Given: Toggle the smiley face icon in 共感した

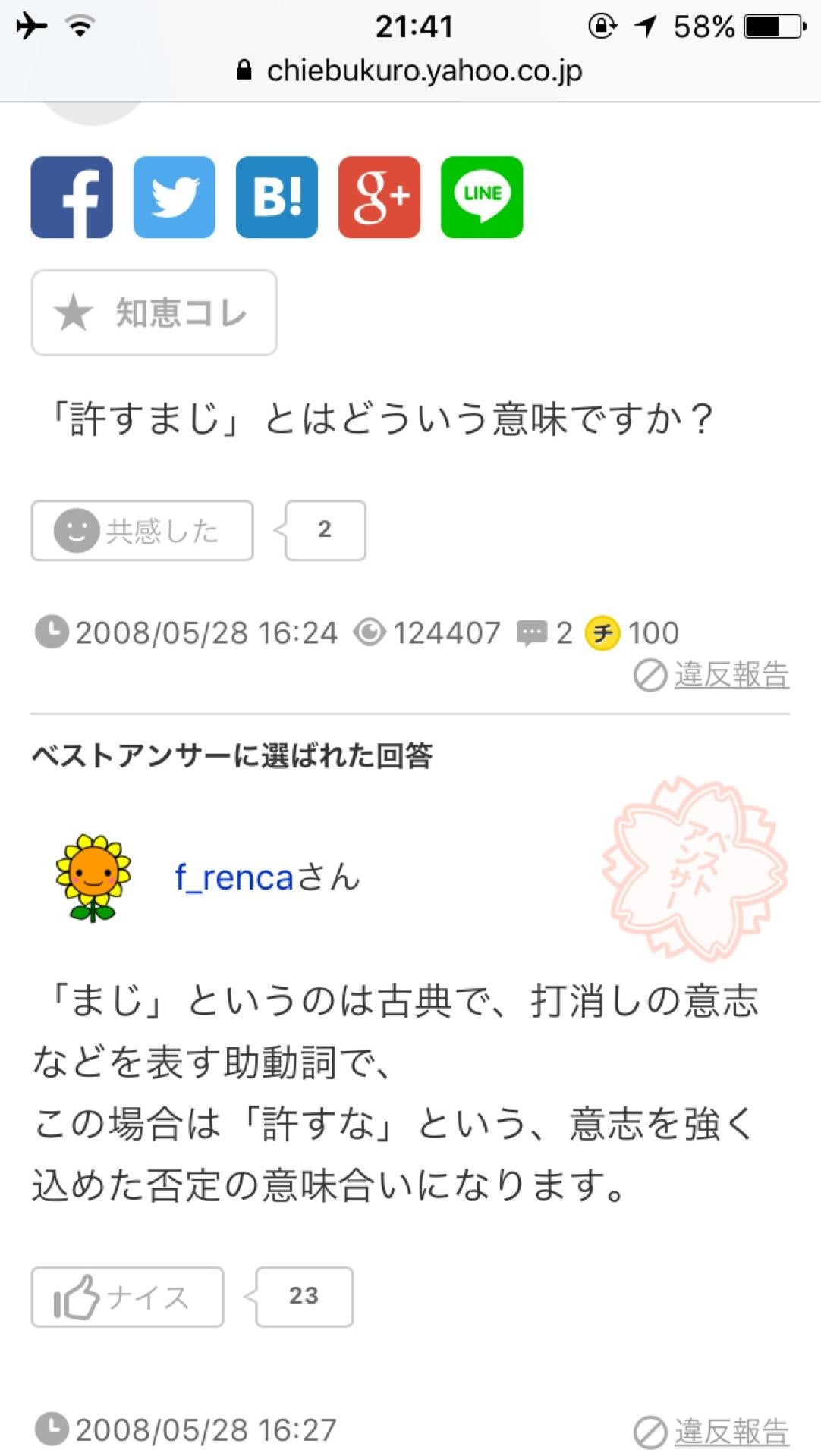Looking at the screenshot, I should 78,530.
